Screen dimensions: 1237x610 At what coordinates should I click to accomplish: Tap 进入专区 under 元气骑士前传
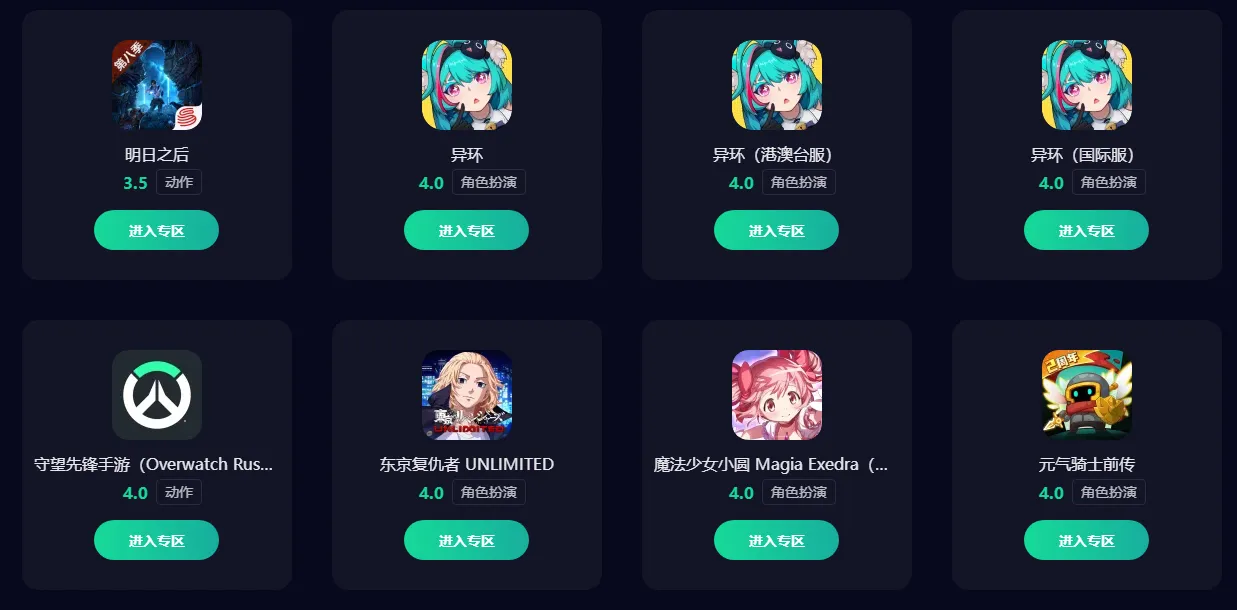pyautogui.click(x=1086, y=540)
